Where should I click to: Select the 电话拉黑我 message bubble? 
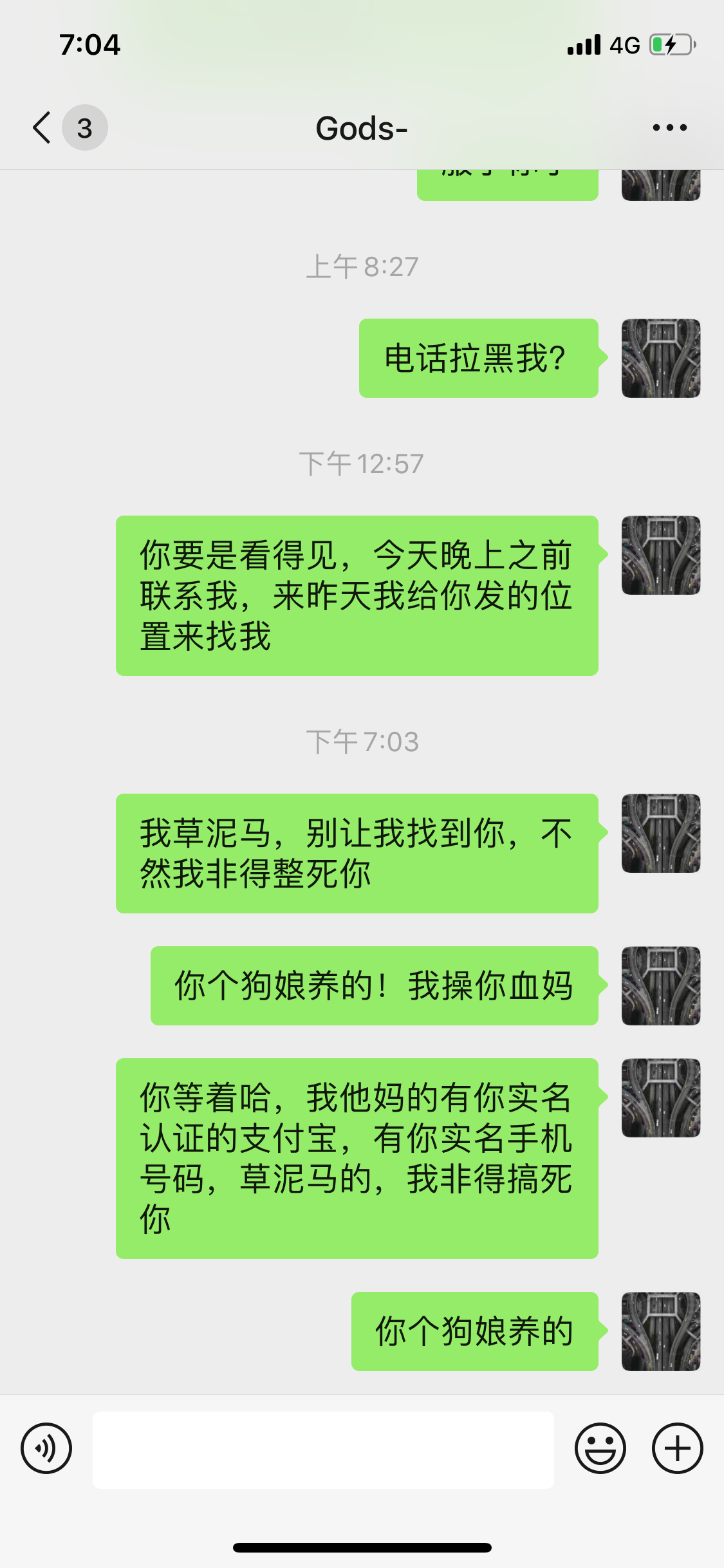click(478, 359)
